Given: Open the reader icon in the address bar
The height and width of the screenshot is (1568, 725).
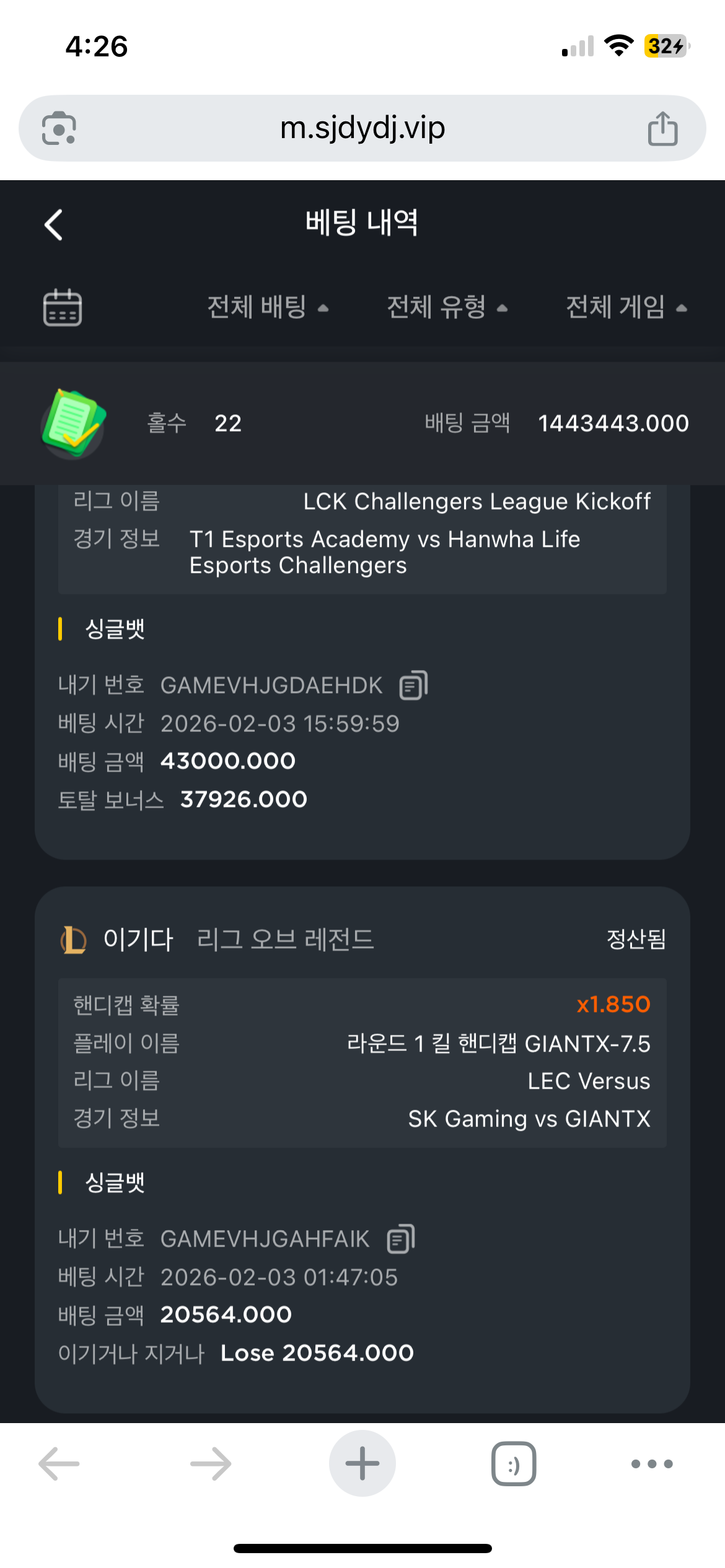Looking at the screenshot, I should [59, 129].
